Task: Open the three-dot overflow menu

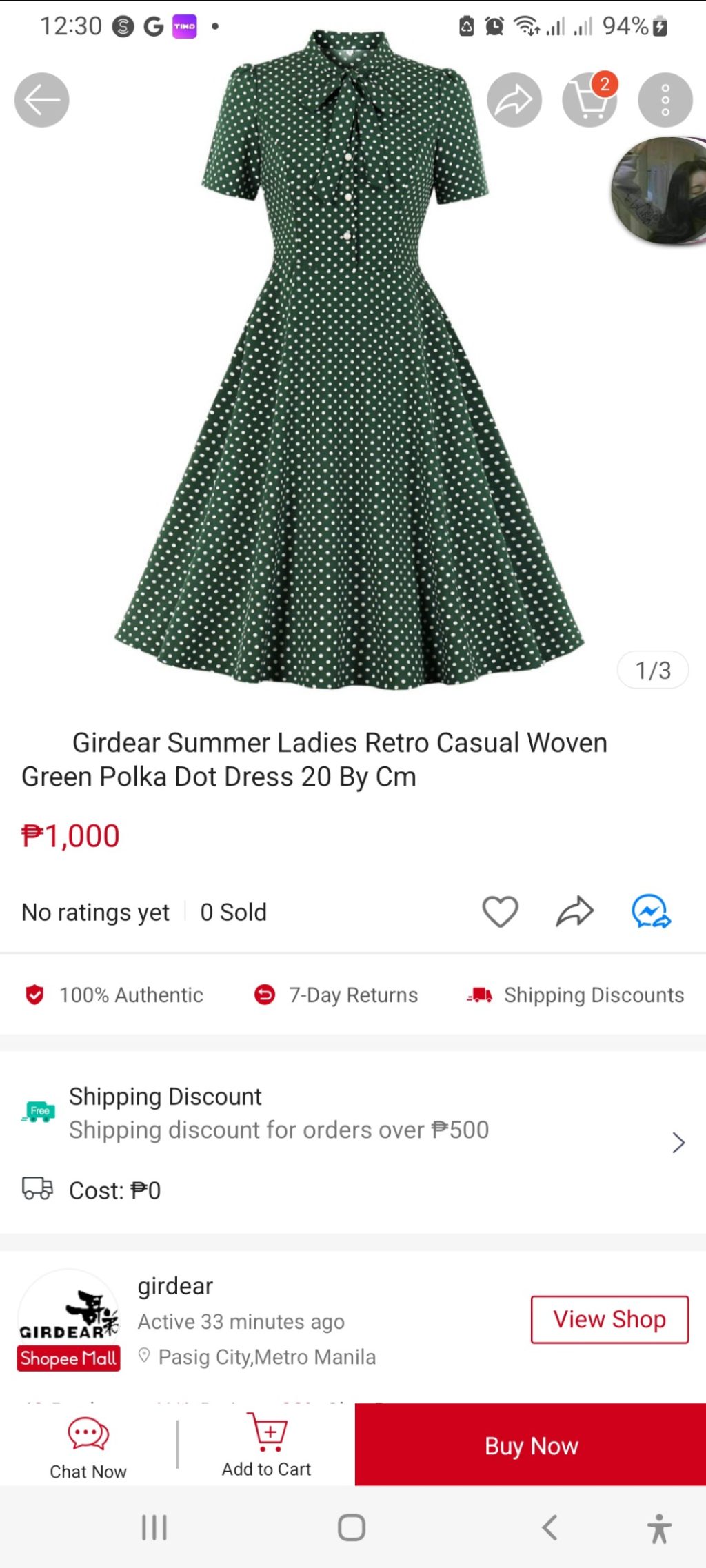Action: 665,100
